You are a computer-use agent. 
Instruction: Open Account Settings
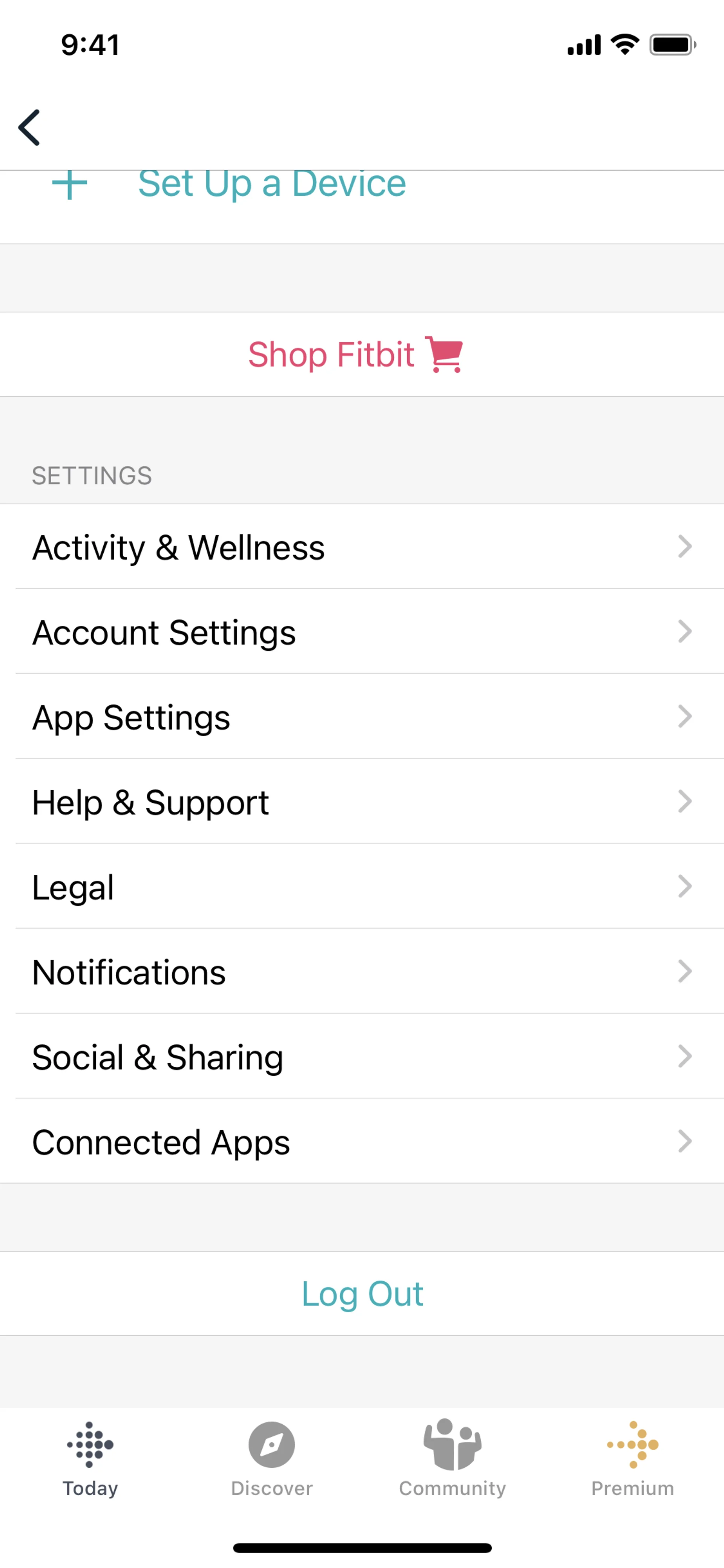pyautogui.click(x=361, y=632)
